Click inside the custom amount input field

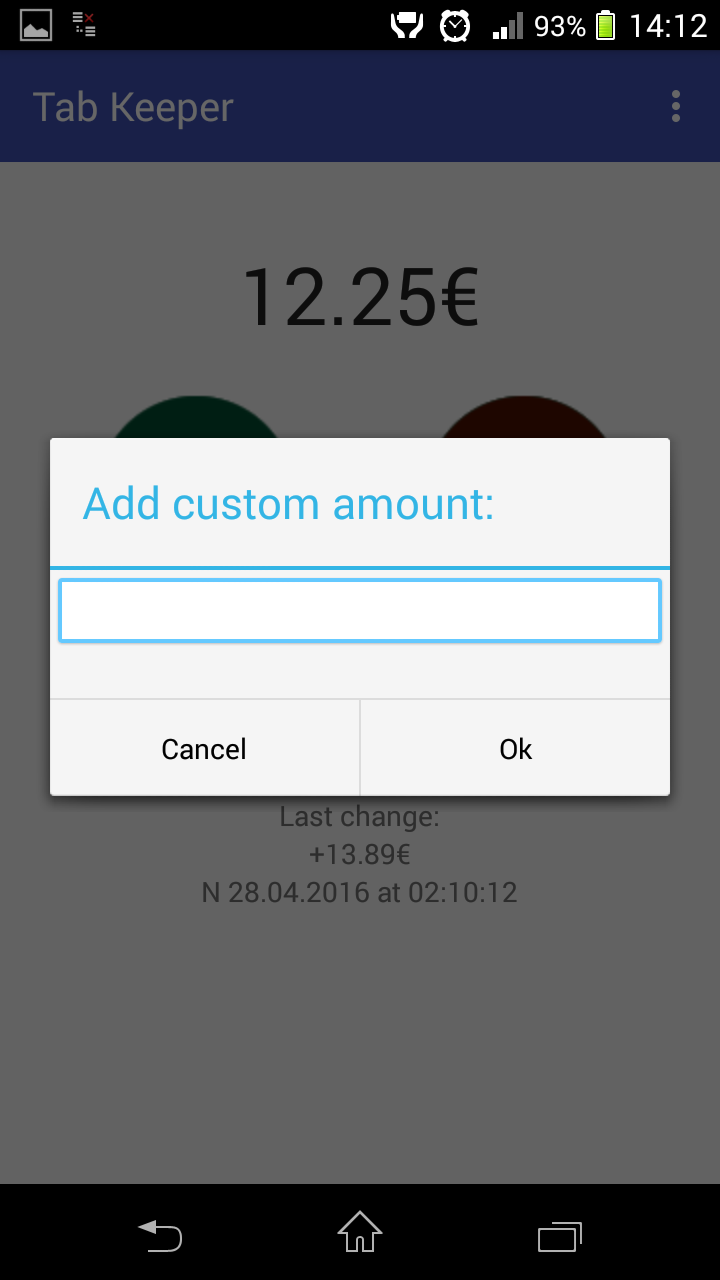pyautogui.click(x=360, y=610)
